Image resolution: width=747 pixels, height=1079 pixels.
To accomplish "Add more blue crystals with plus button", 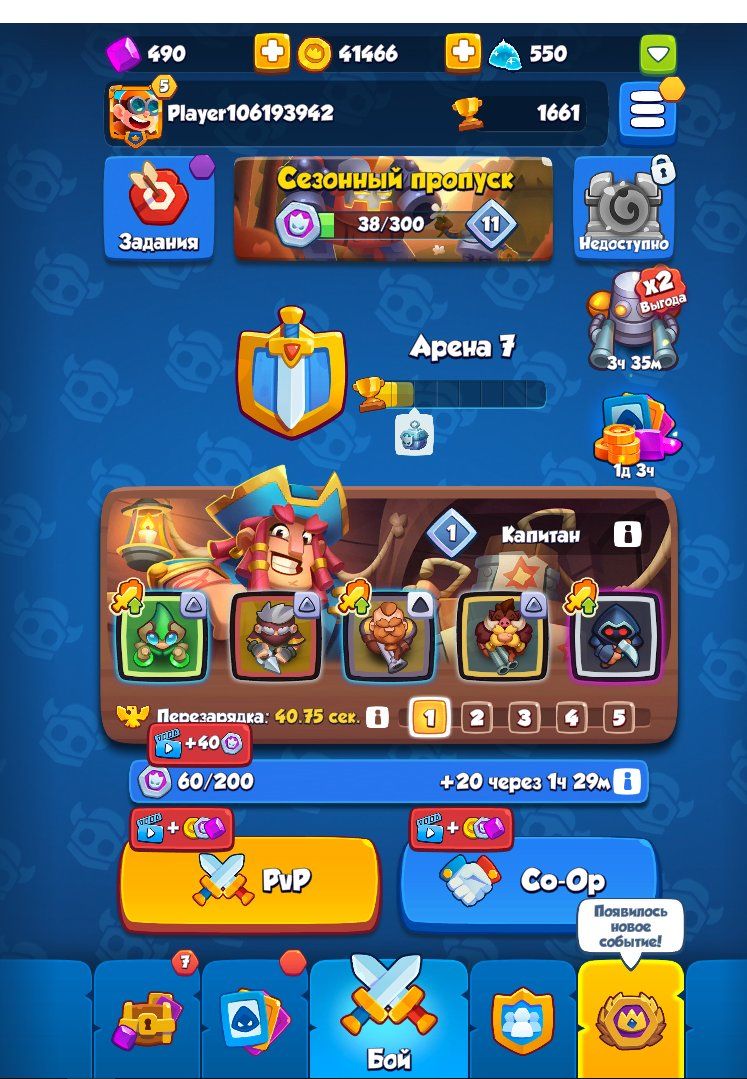I will tap(462, 52).
